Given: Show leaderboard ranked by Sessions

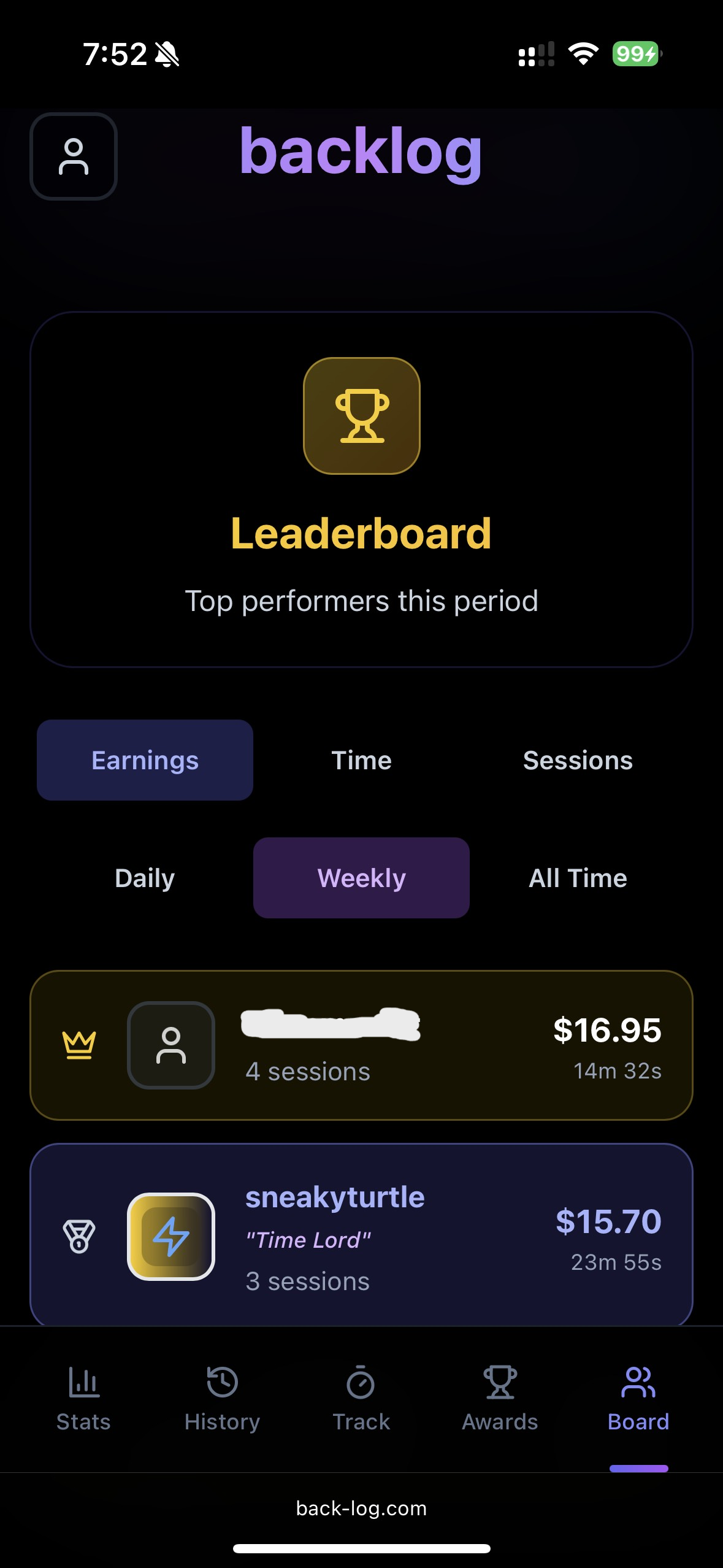Looking at the screenshot, I should (578, 760).
